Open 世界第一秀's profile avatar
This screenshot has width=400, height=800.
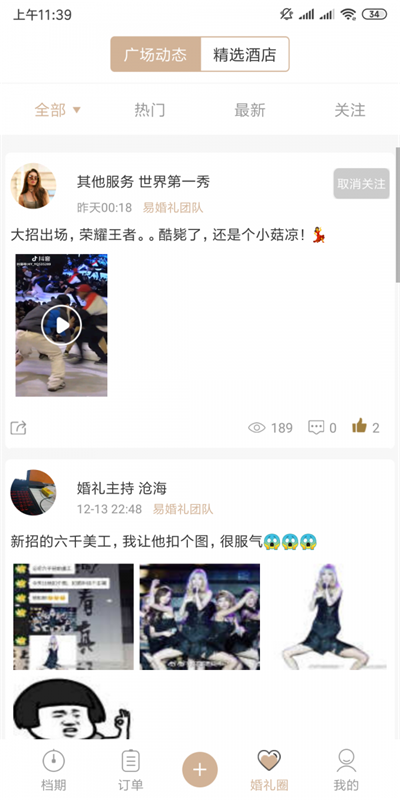click(x=34, y=186)
